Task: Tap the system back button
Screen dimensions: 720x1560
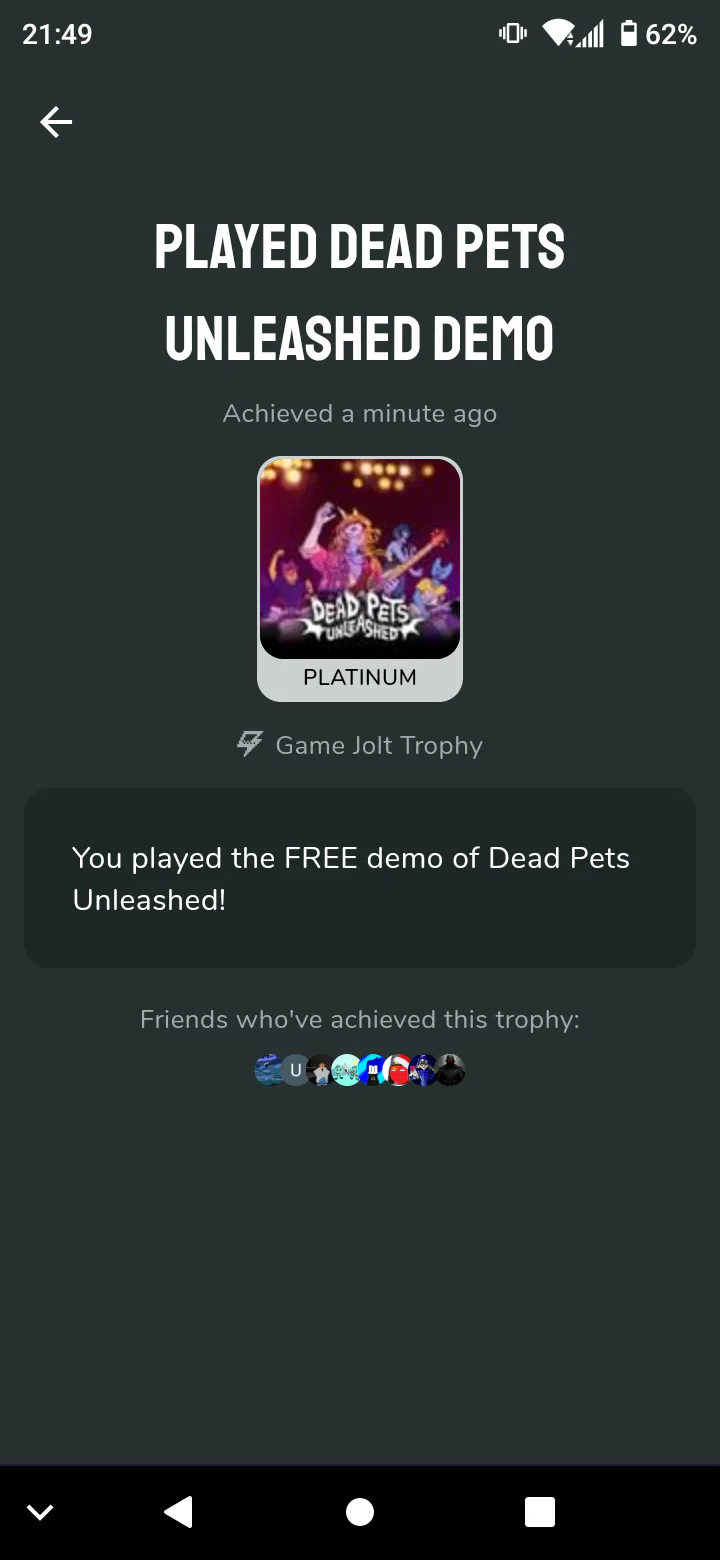Action: pyautogui.click(x=179, y=1512)
